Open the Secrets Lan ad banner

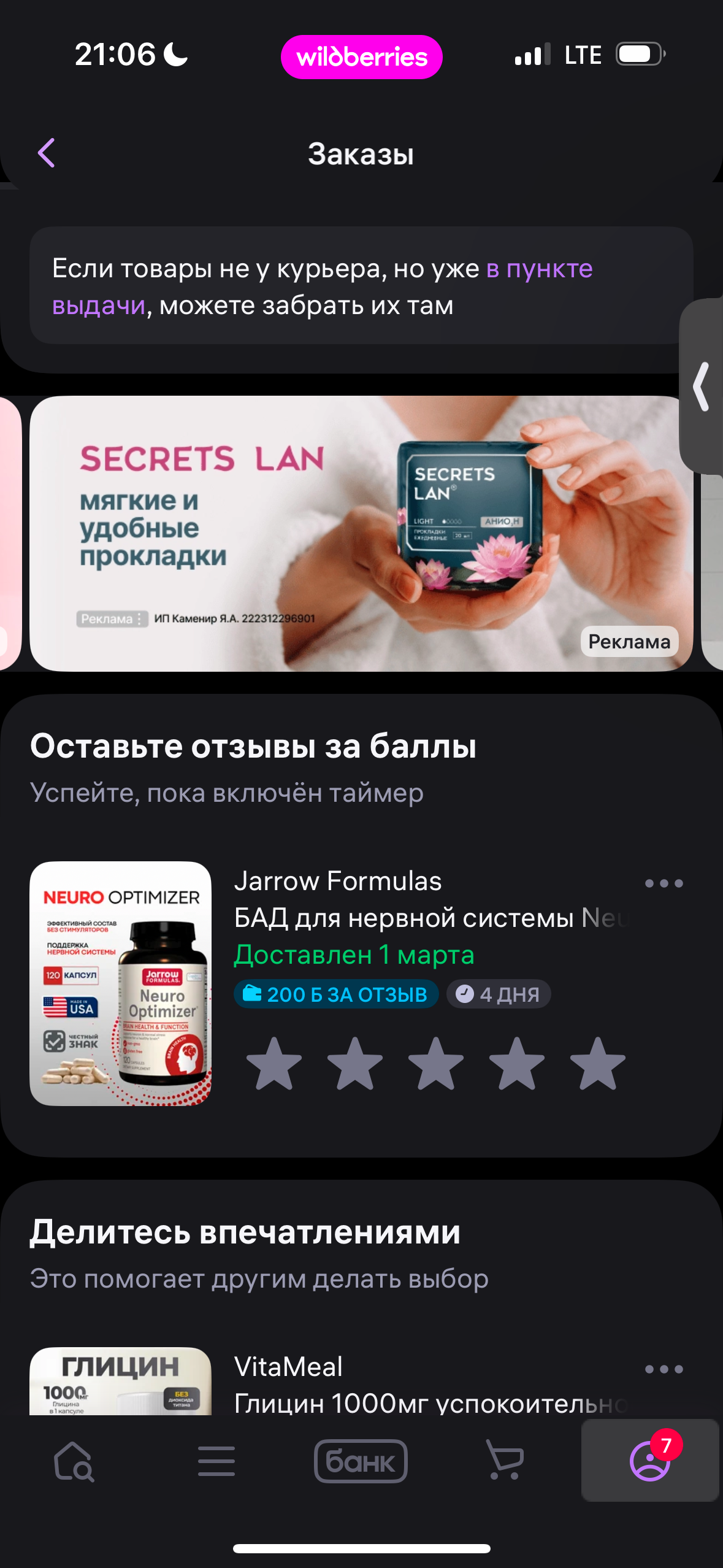click(361, 533)
